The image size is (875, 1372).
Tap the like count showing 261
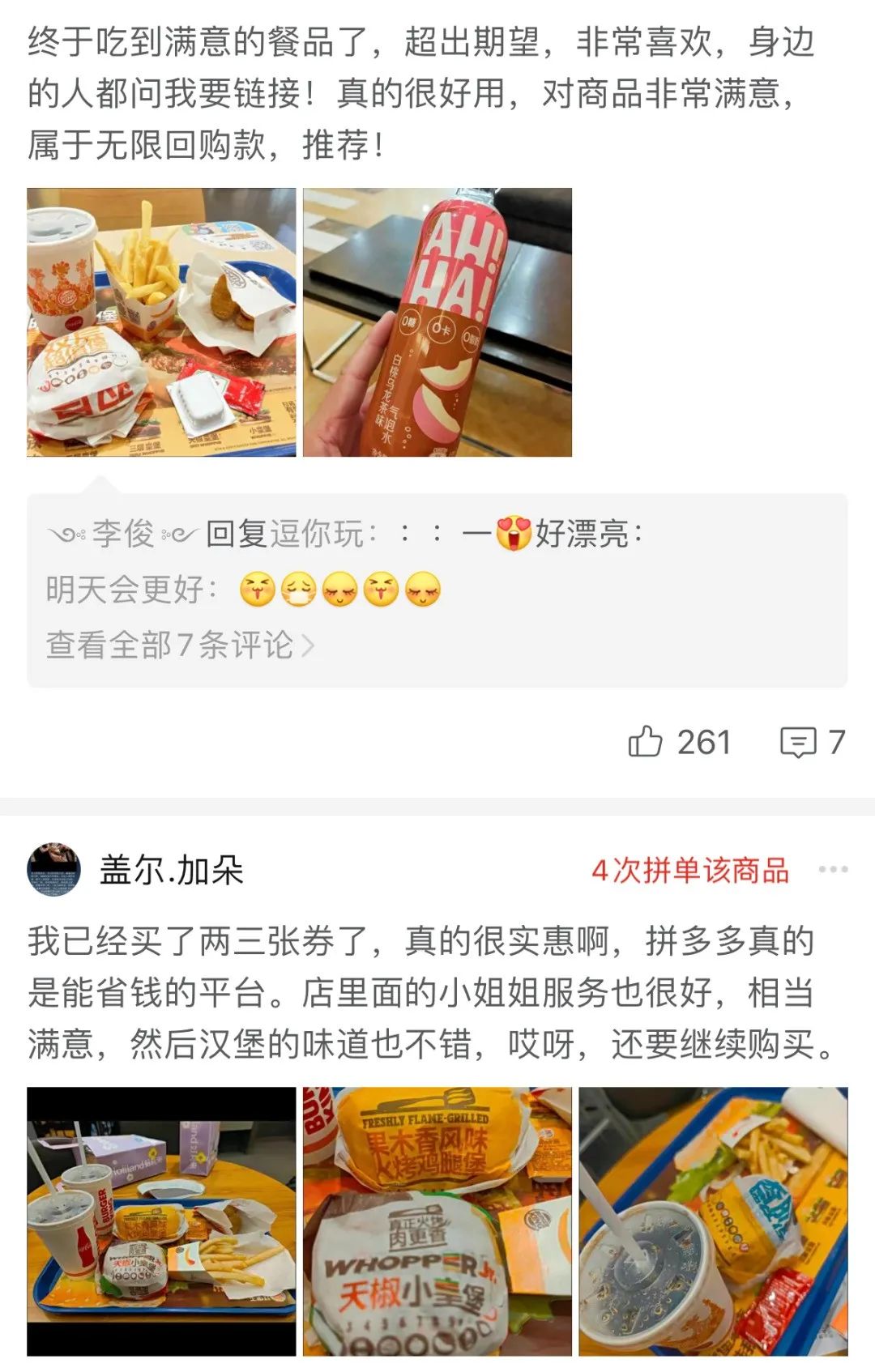[703, 739]
